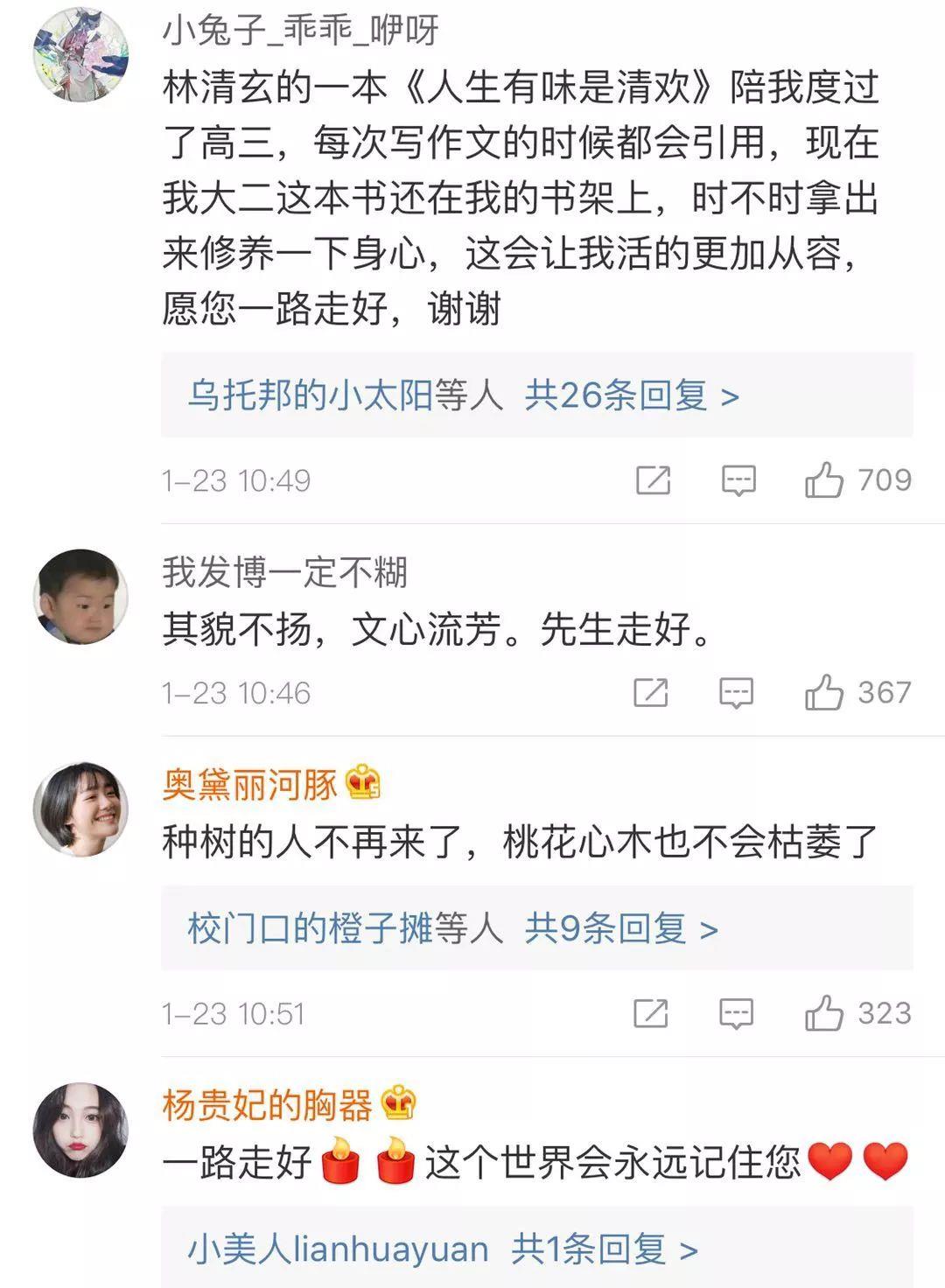Viewport: 945px width, 1288px height.
Task: Reply to the comment posted at 10:46
Action: [736, 693]
